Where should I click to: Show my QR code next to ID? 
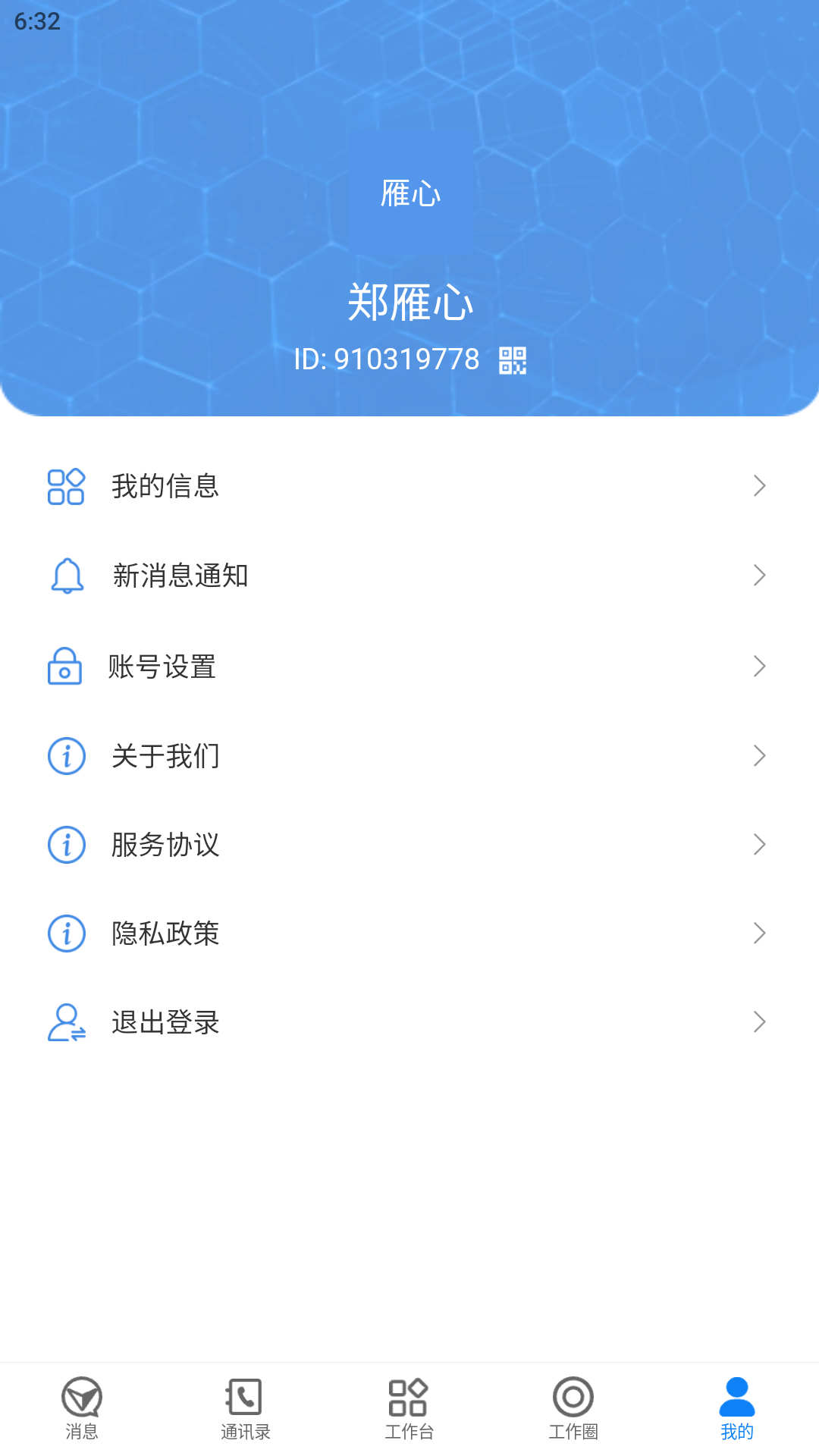513,360
